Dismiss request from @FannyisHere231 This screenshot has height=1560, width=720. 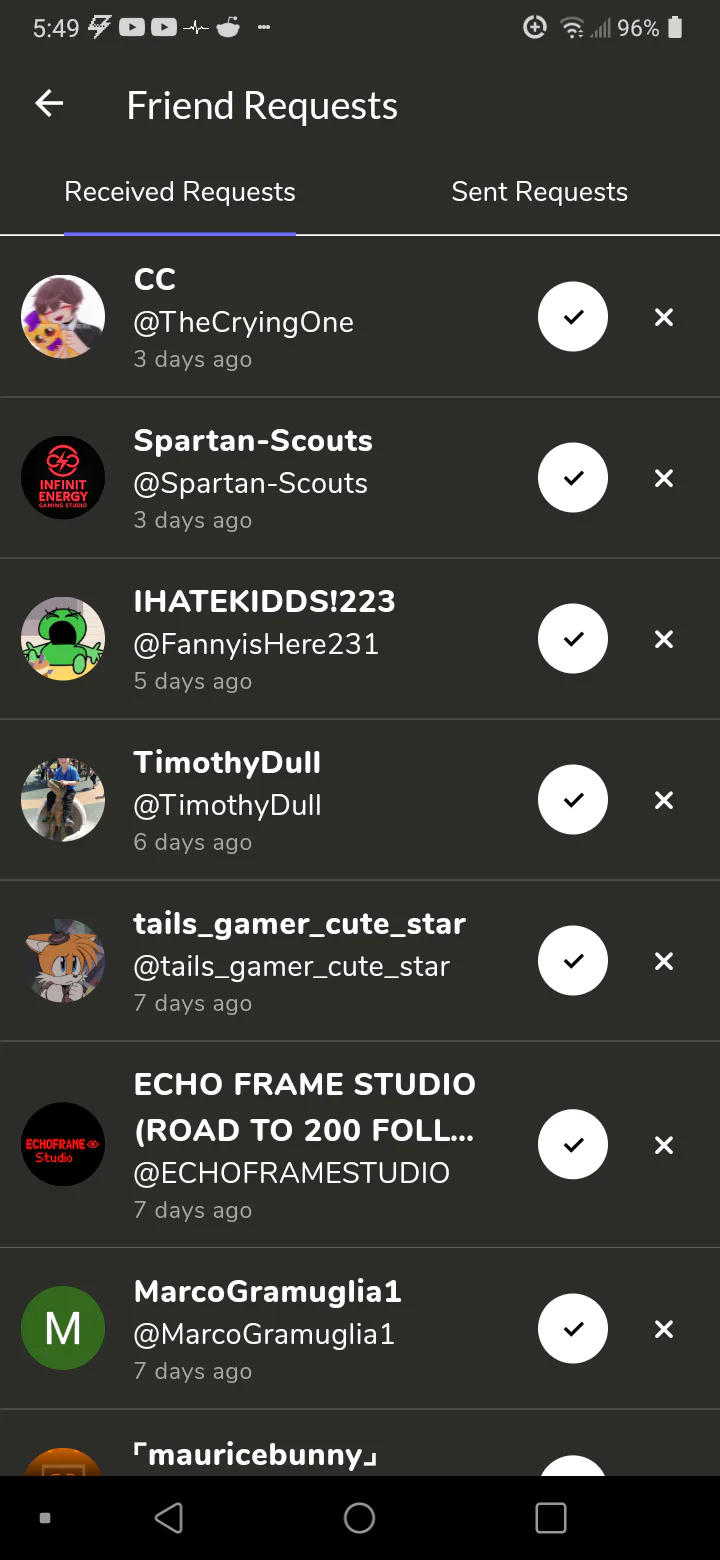(x=664, y=639)
